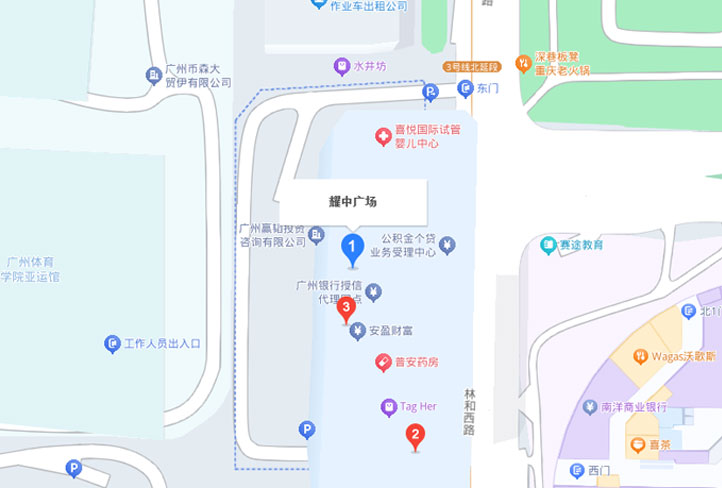Select the 公积金个贷业务受理中心 icon
Viewport: 722px width, 488px height.
tap(447, 244)
